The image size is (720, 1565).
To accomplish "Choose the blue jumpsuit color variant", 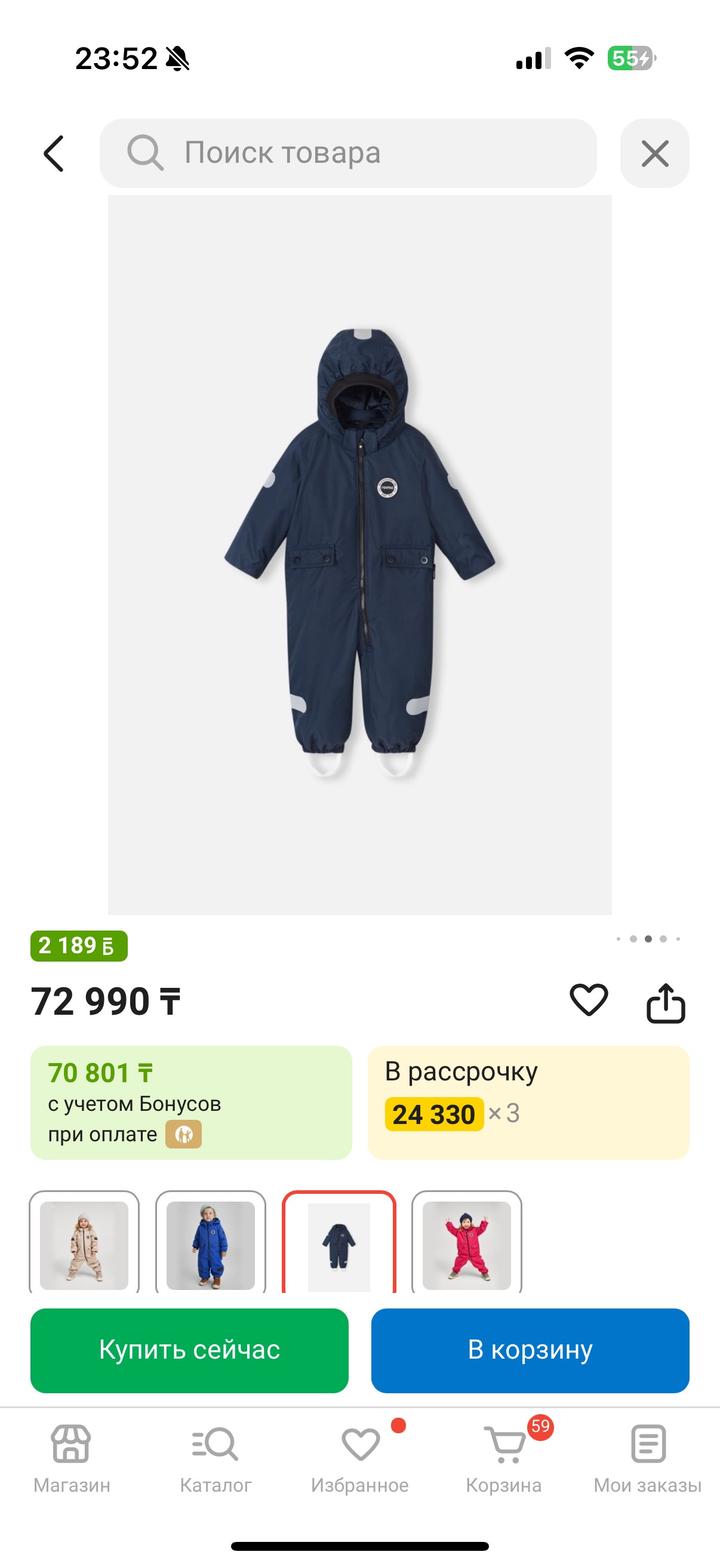I will point(211,1243).
